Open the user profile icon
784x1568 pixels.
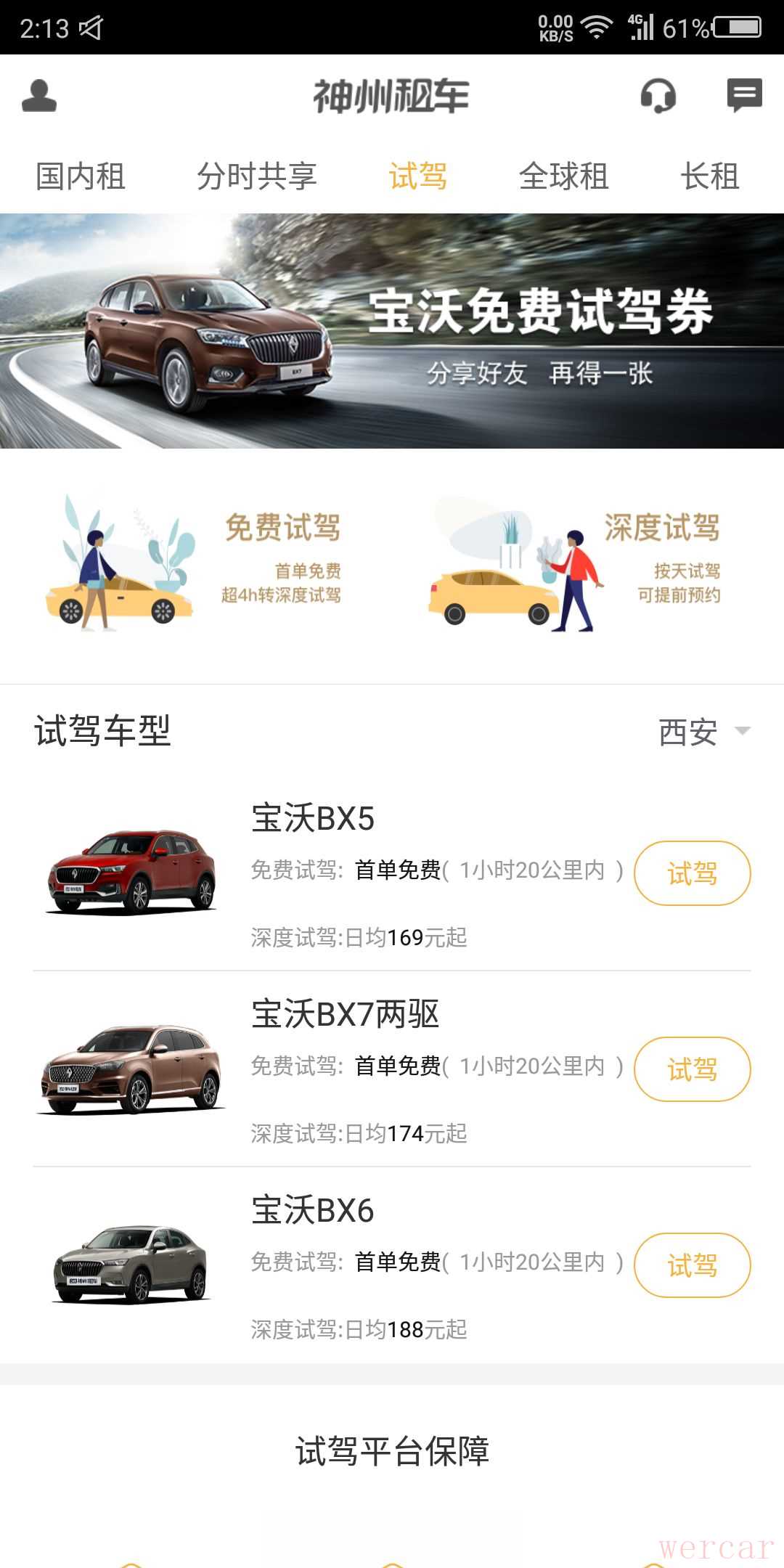tap(39, 96)
